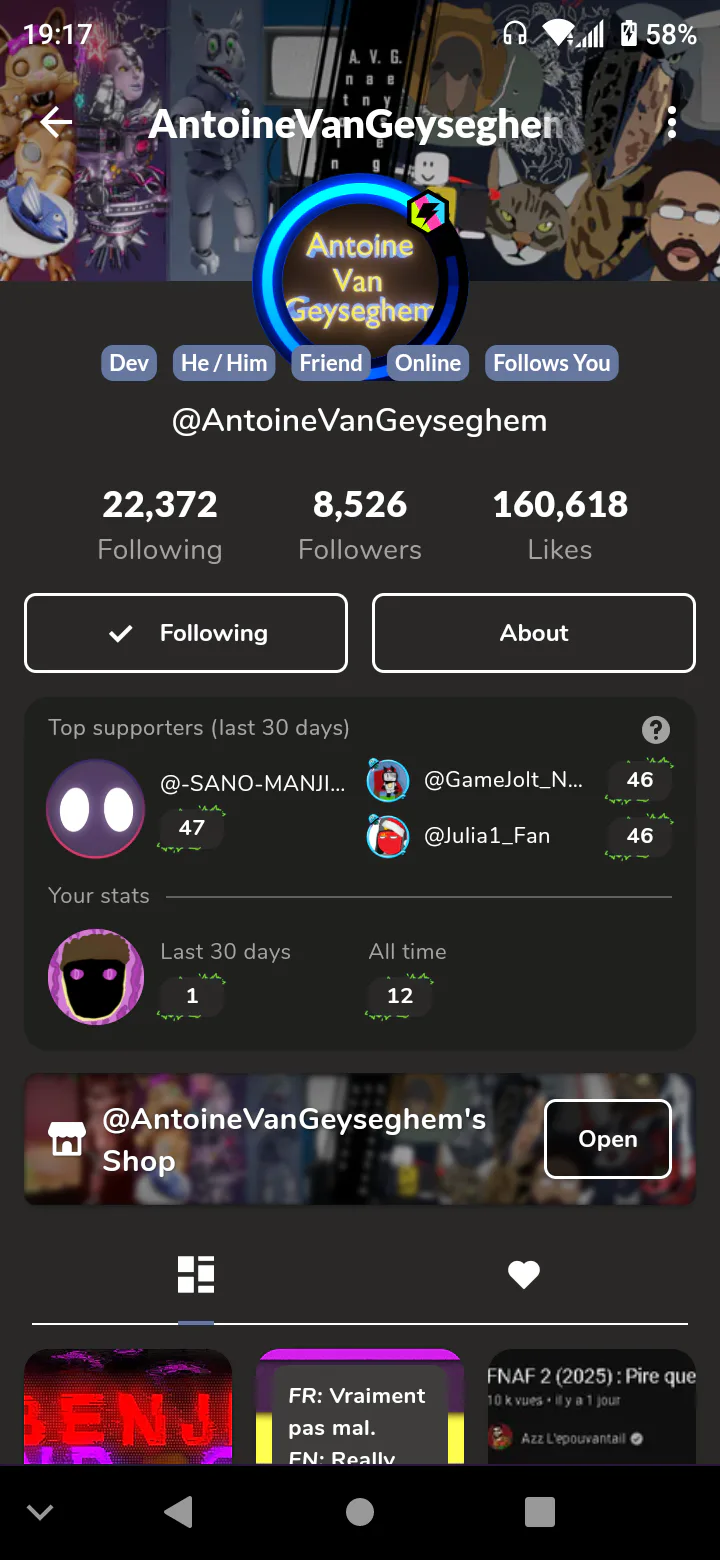Open @-SANO-MANJI... supporter profile
The height and width of the screenshot is (1560, 720).
pyautogui.click(x=252, y=784)
